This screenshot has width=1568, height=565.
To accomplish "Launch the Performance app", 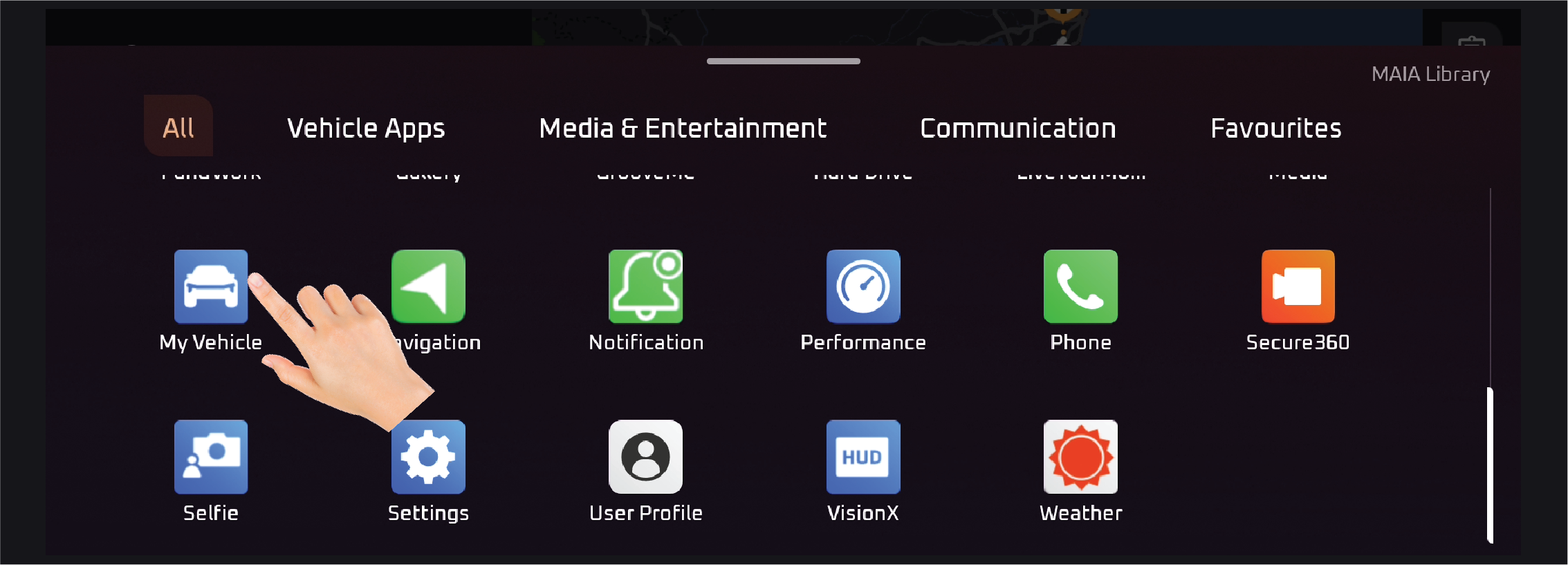I will pyautogui.click(x=863, y=287).
